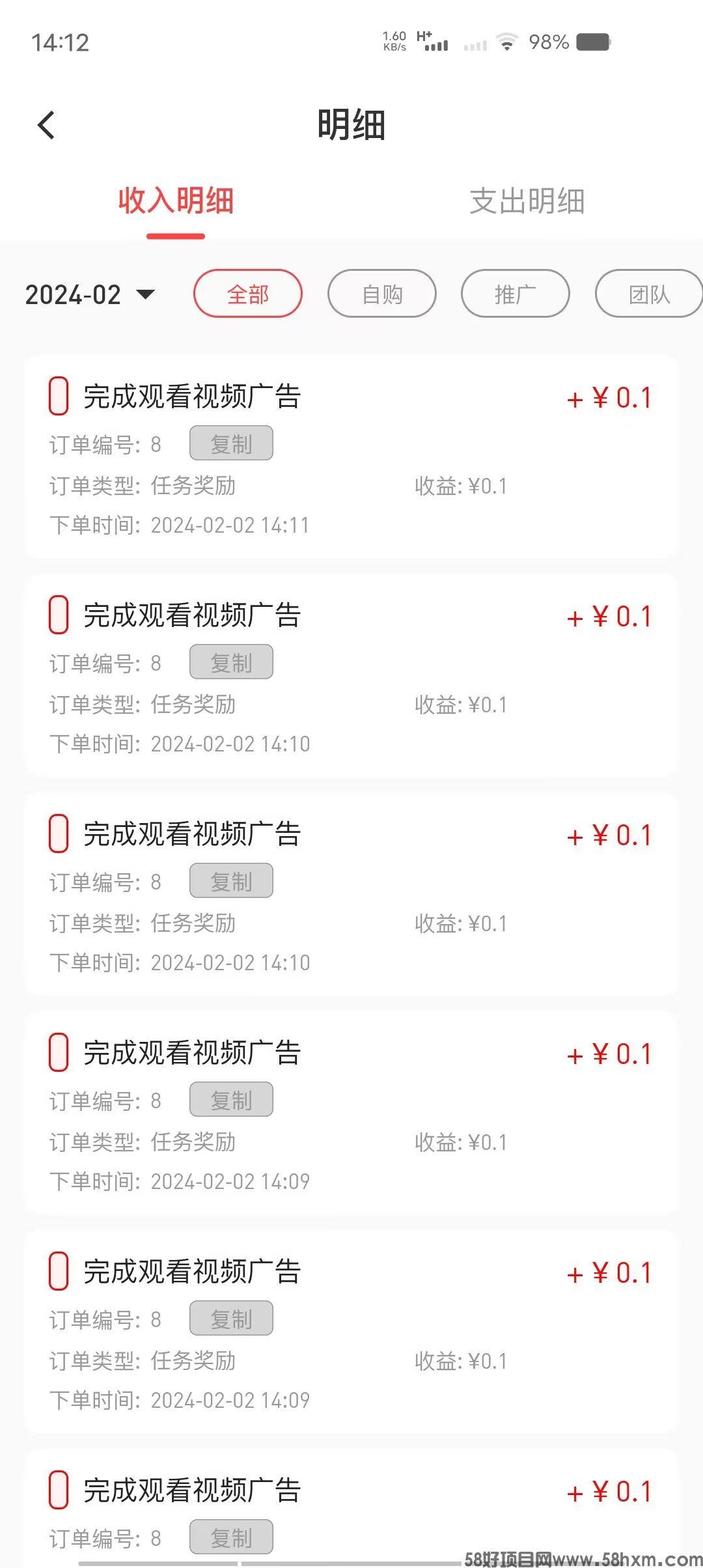Screen dimensions: 703x1568
Task: Open the 2024-02 month dropdown
Action: click(90, 294)
